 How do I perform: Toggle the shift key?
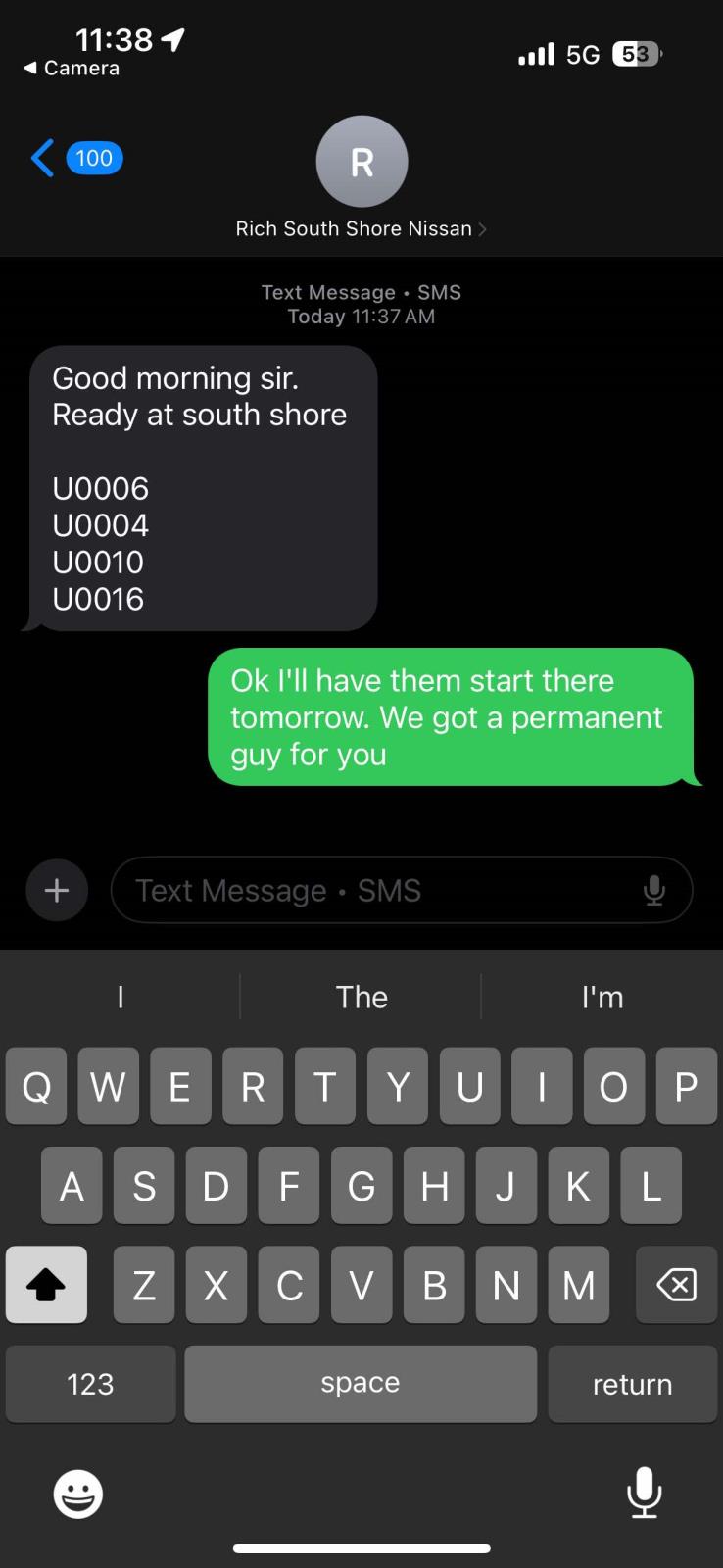(x=46, y=1284)
